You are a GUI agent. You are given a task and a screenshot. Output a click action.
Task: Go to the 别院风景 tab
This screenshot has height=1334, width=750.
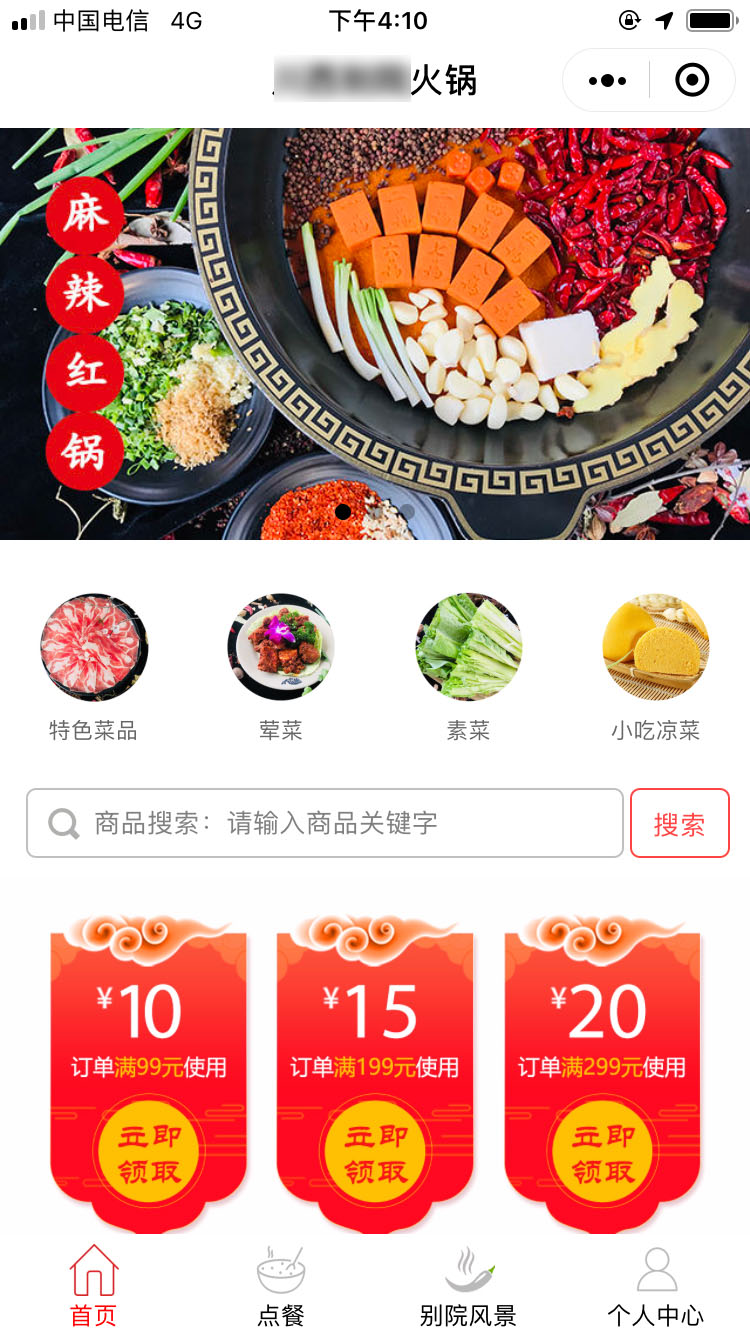tap(468, 1286)
